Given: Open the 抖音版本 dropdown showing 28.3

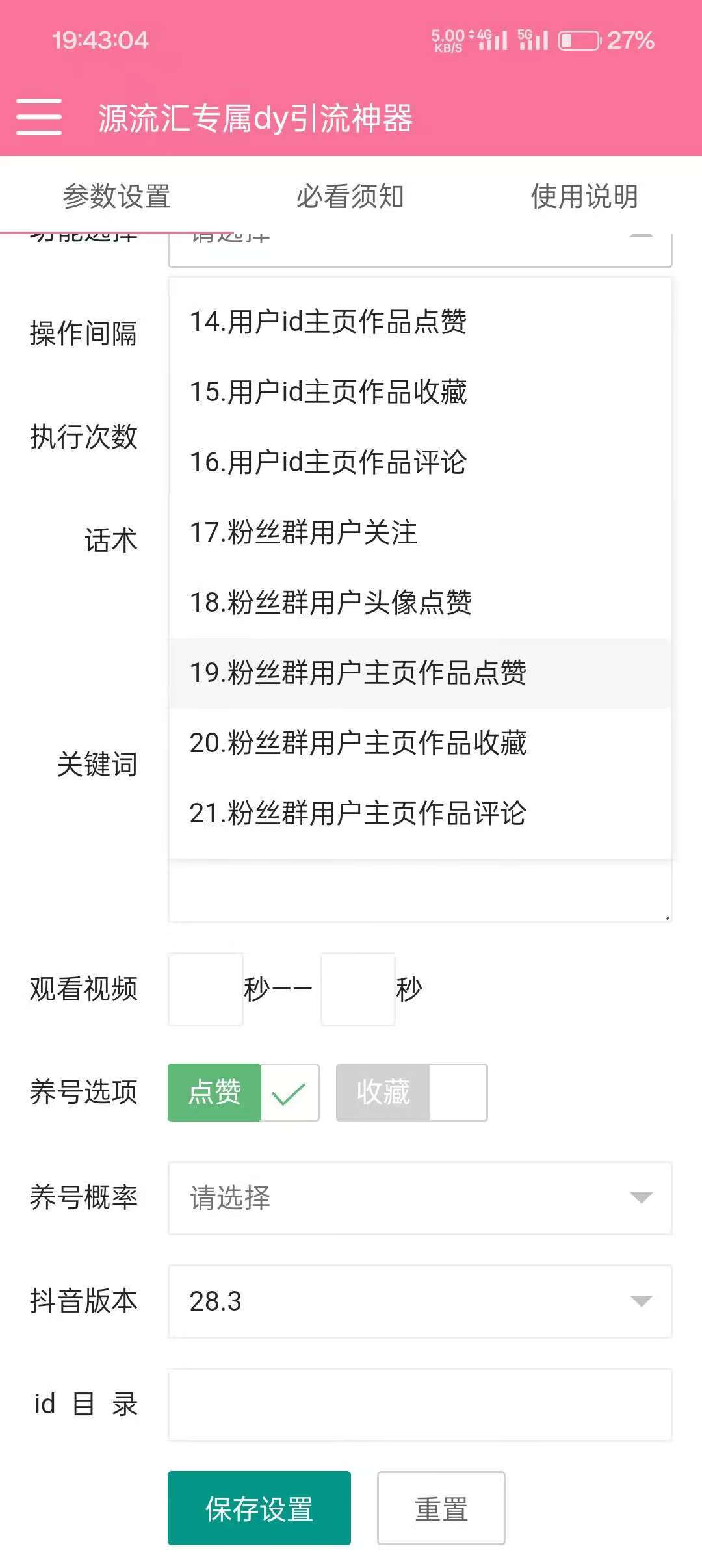Looking at the screenshot, I should coord(420,1301).
